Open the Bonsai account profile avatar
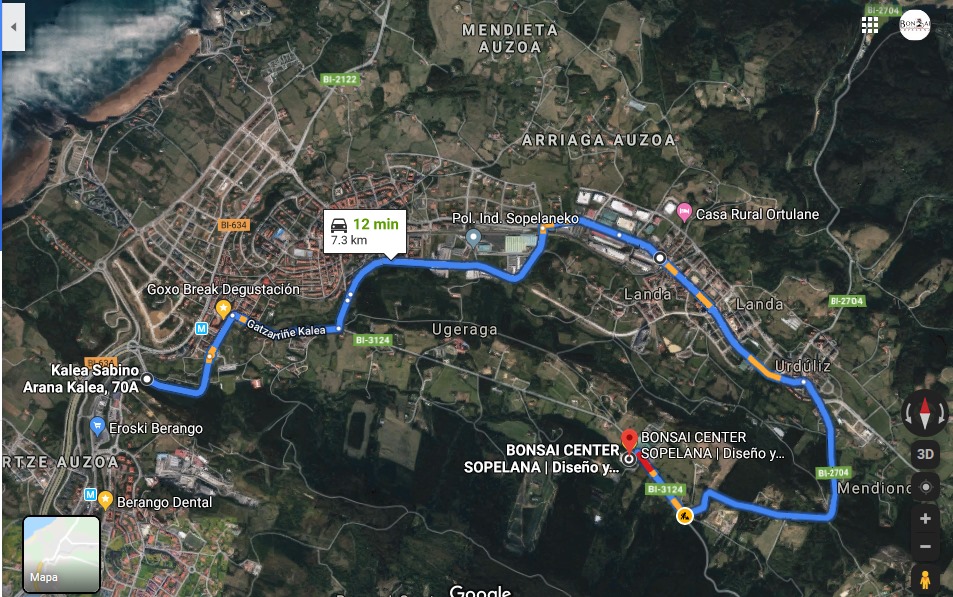Image resolution: width=953 pixels, height=597 pixels. [x=914, y=25]
